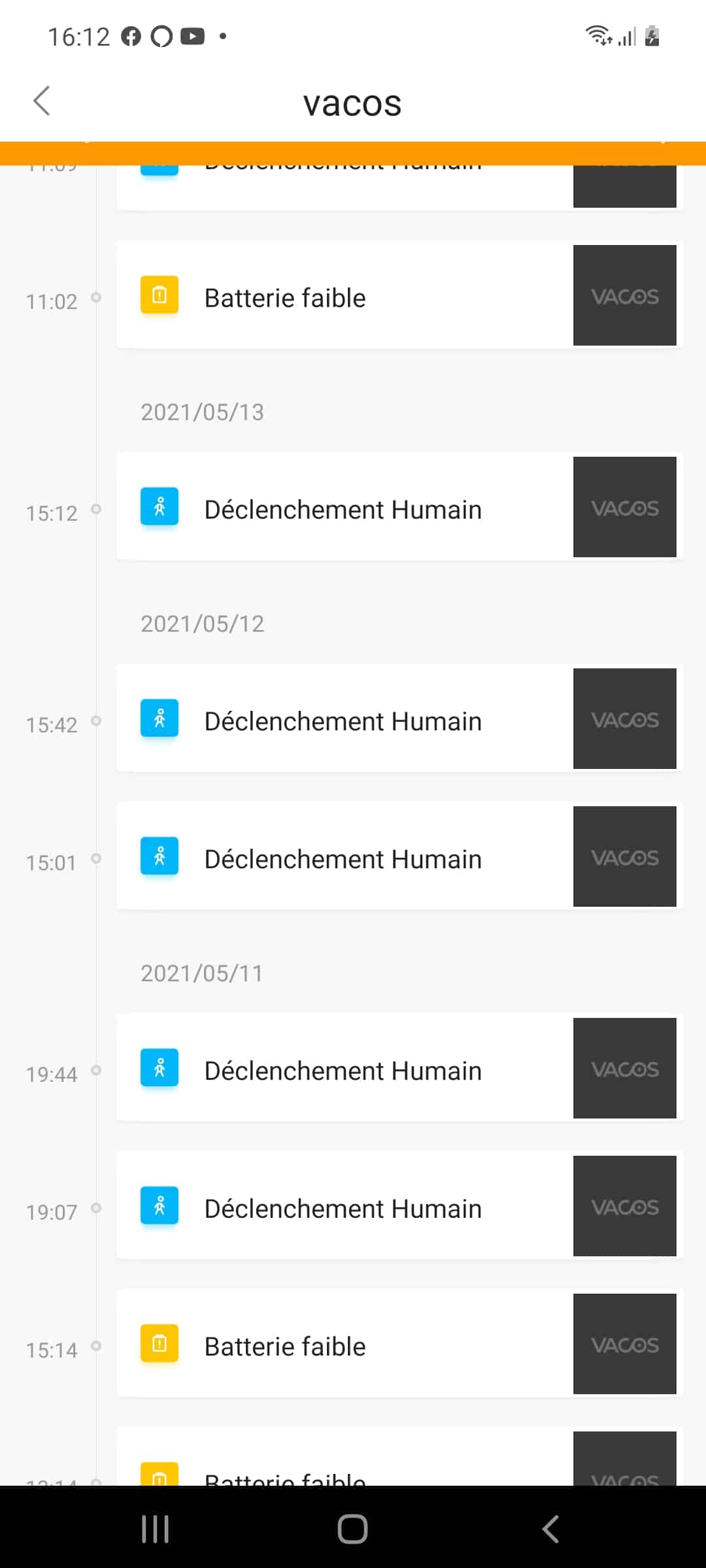The height and width of the screenshot is (1568, 706).
Task: Open the 11:02 Batterie faible event
Action: point(399,295)
